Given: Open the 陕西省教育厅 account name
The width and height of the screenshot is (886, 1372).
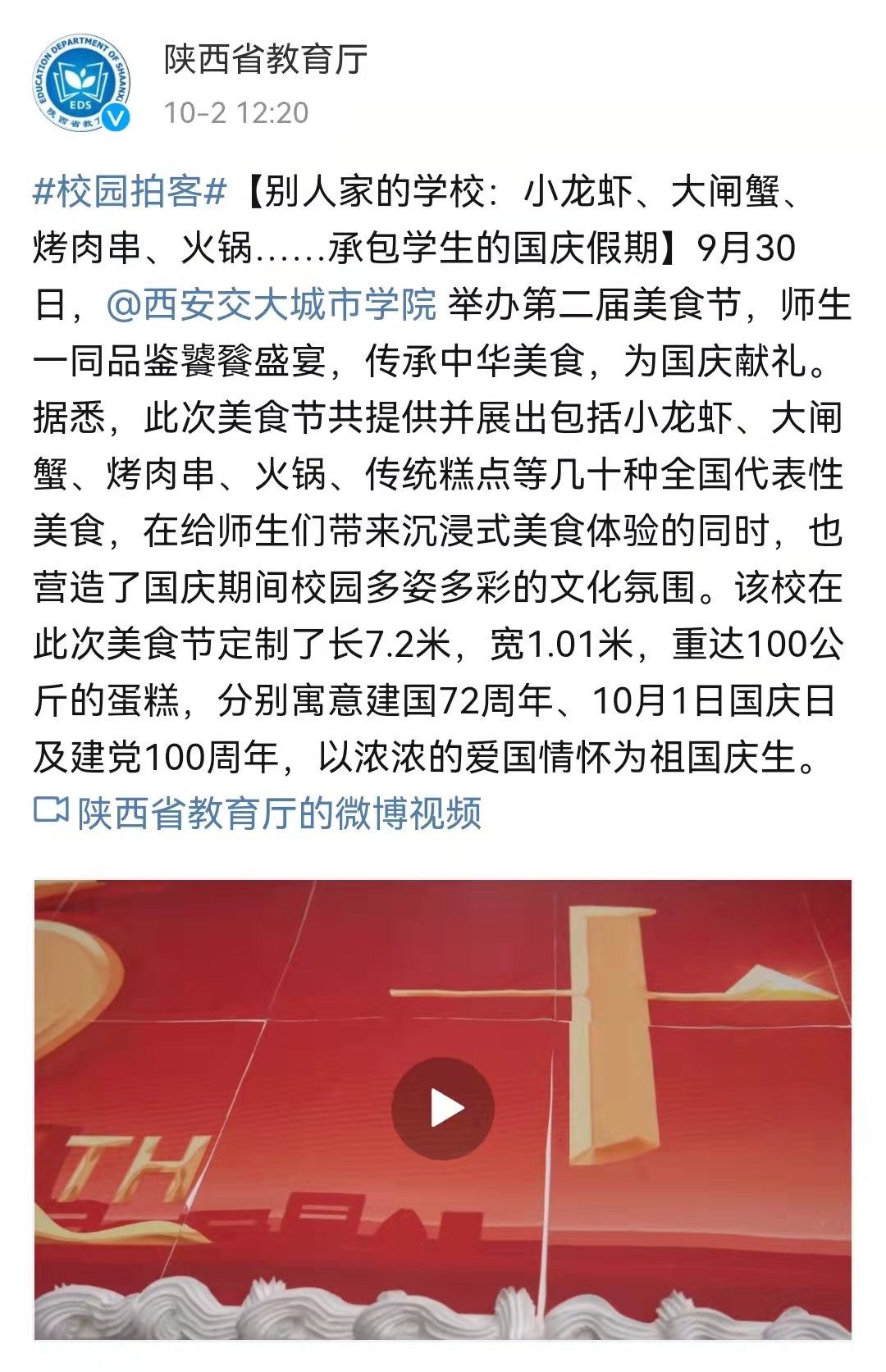Looking at the screenshot, I should coord(265,59).
